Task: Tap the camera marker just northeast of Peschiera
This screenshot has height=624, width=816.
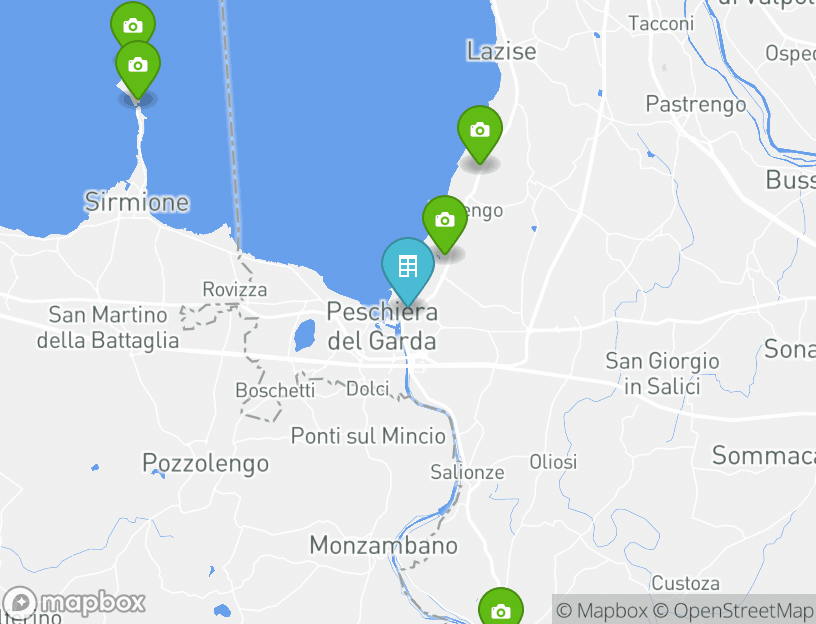Action: (x=445, y=221)
